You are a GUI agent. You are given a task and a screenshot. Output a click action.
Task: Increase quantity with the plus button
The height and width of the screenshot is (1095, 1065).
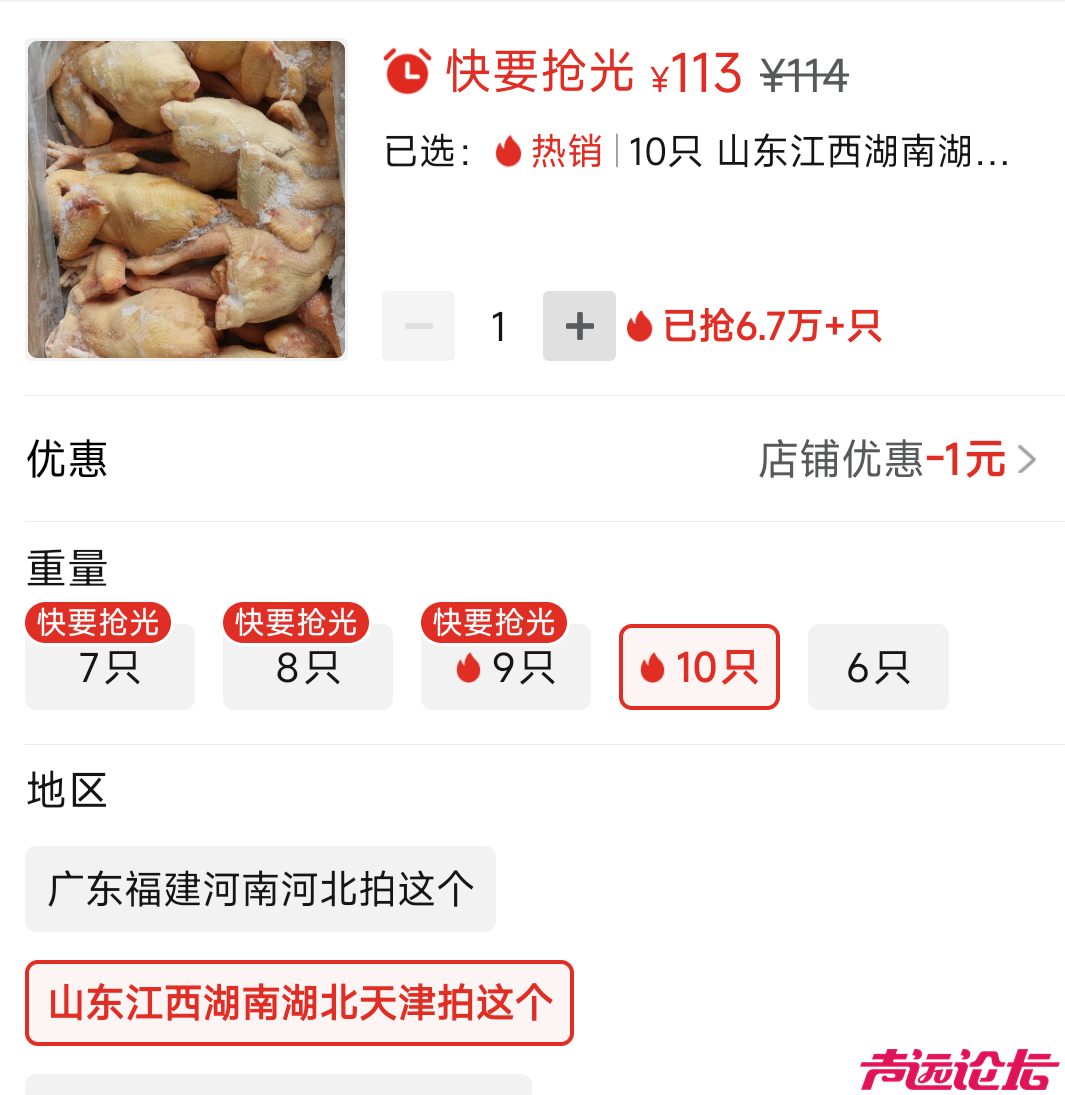(x=579, y=326)
